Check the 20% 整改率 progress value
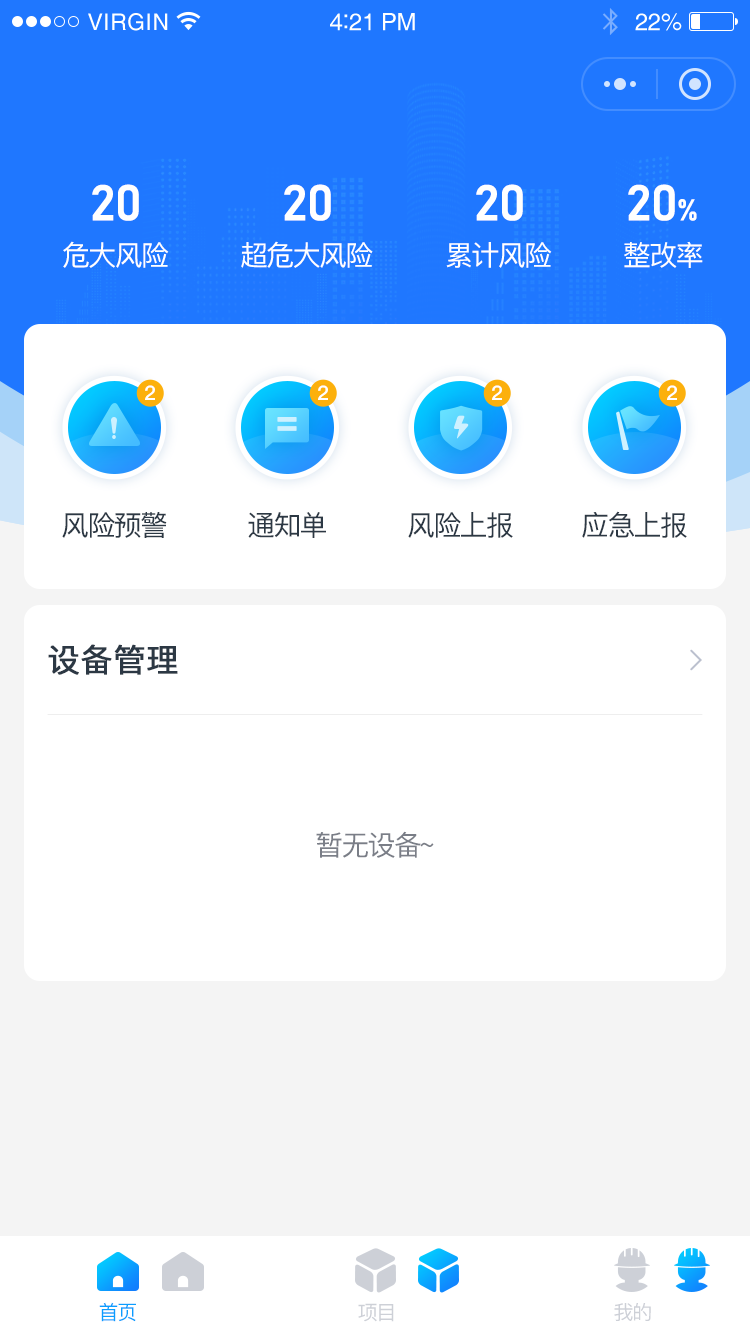Image resolution: width=750 pixels, height=1334 pixels. pos(662,205)
